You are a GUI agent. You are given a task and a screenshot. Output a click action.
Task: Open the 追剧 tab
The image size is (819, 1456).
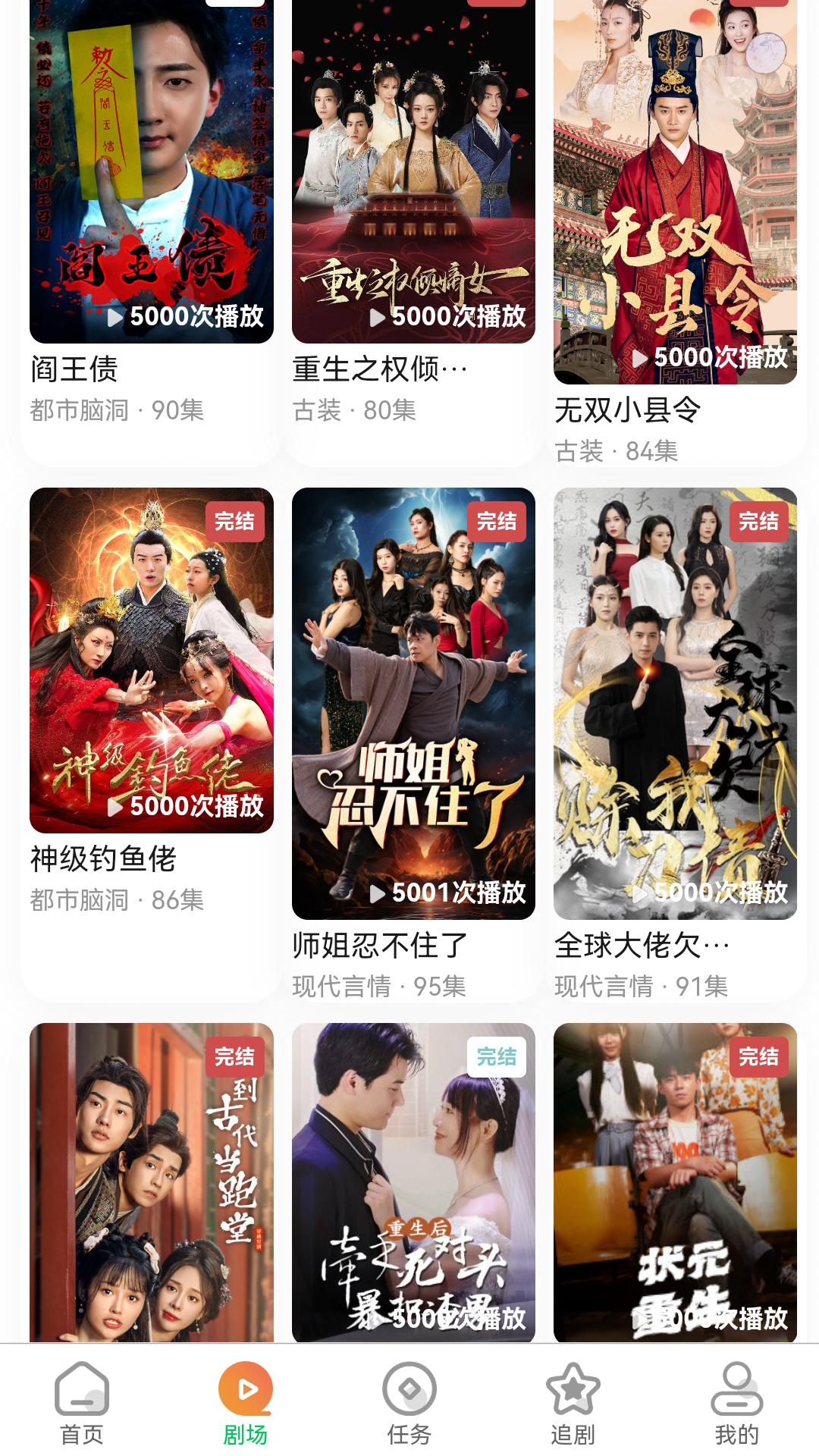click(x=573, y=1403)
